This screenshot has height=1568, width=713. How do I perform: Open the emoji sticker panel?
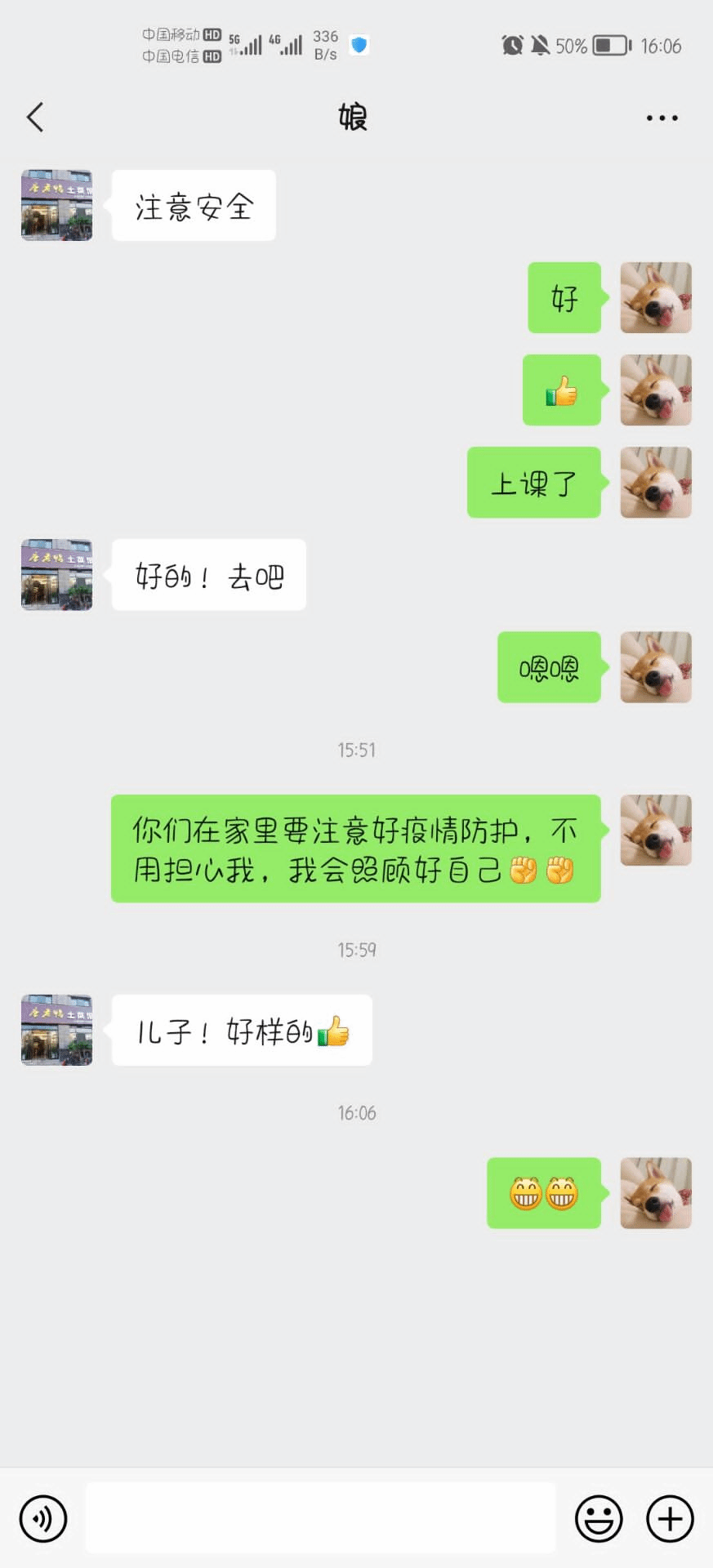click(599, 1519)
